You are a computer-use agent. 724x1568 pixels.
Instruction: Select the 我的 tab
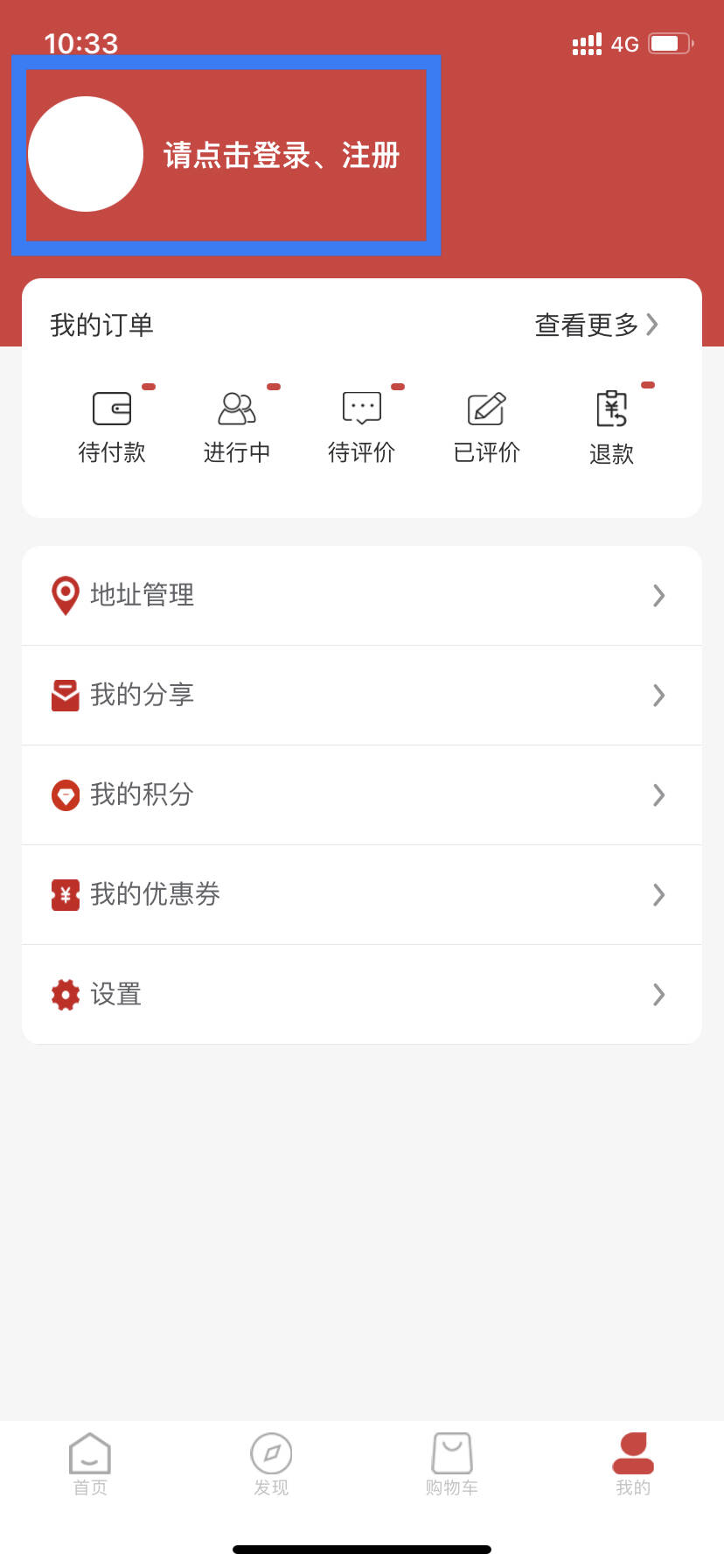click(x=633, y=1464)
